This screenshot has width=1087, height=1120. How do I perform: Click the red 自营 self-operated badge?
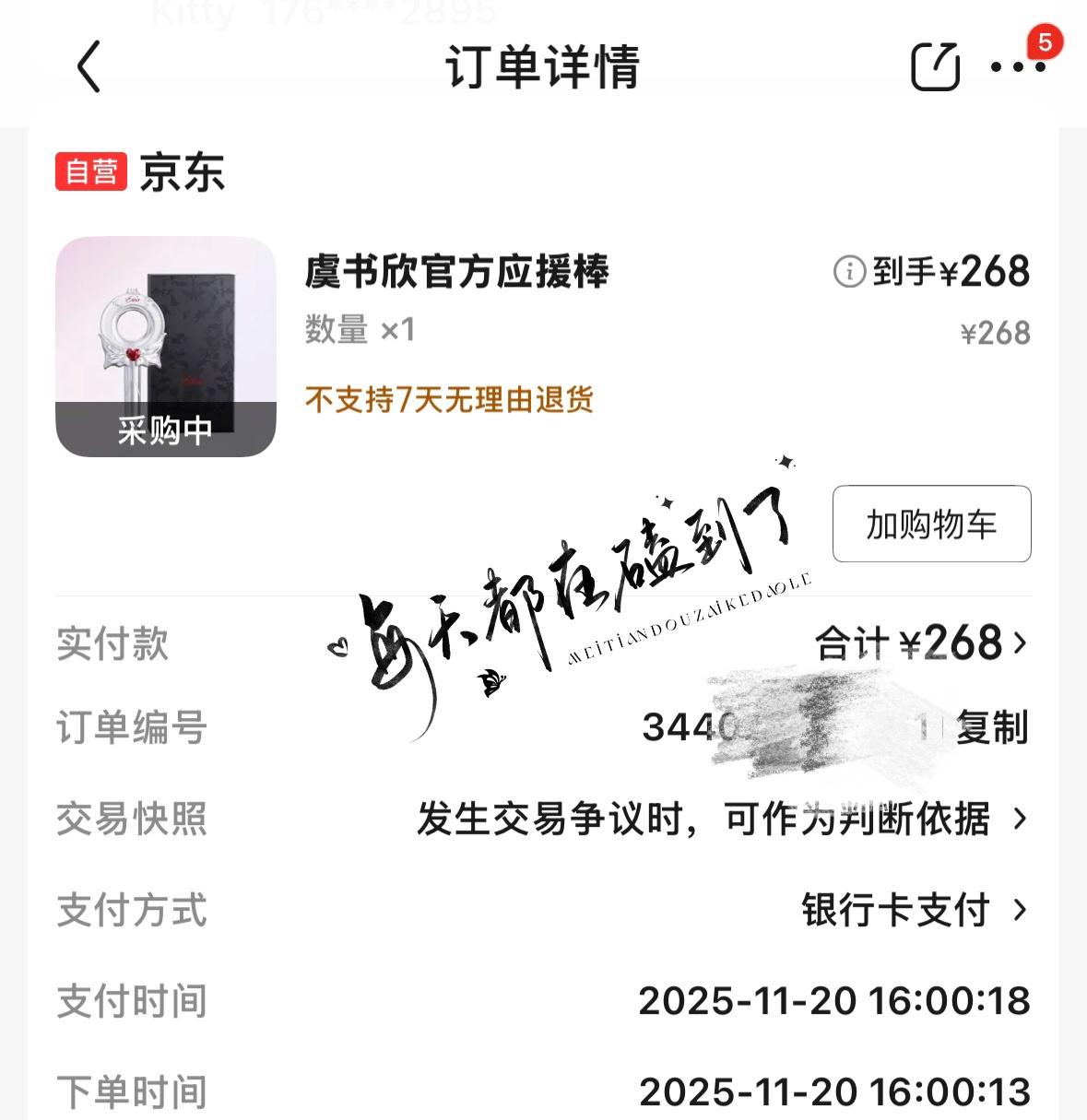pyautogui.click(x=90, y=171)
